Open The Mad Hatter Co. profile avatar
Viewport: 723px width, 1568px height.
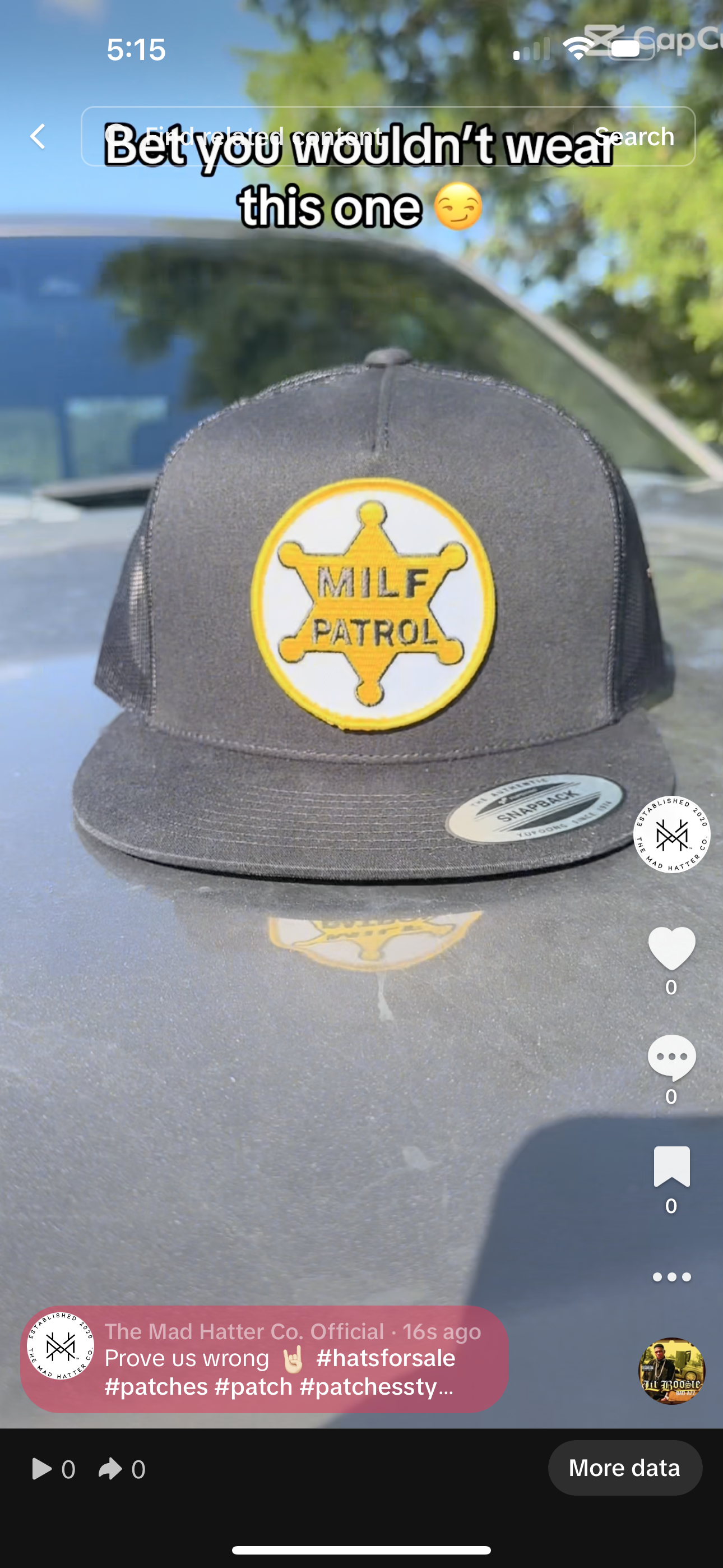[671, 834]
